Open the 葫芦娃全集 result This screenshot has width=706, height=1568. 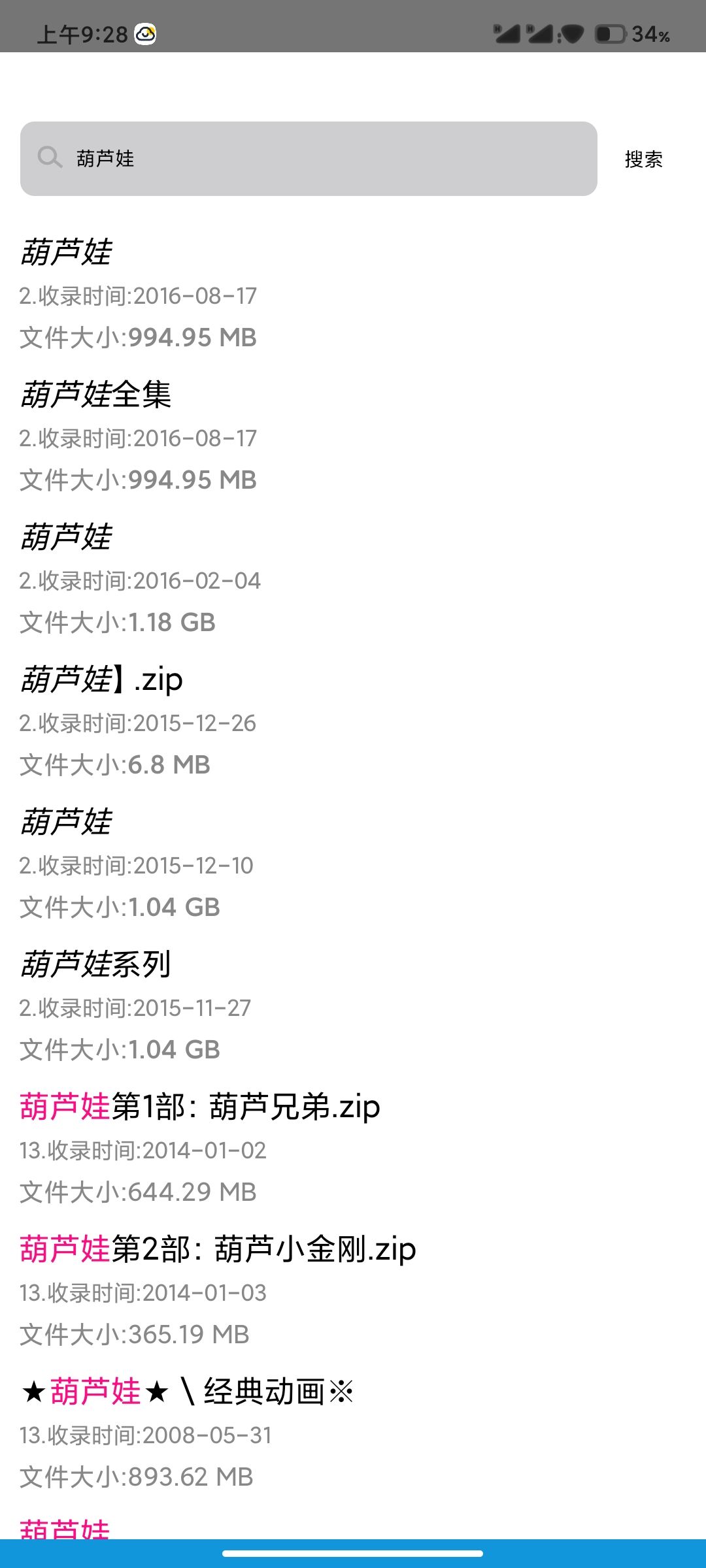(96, 395)
